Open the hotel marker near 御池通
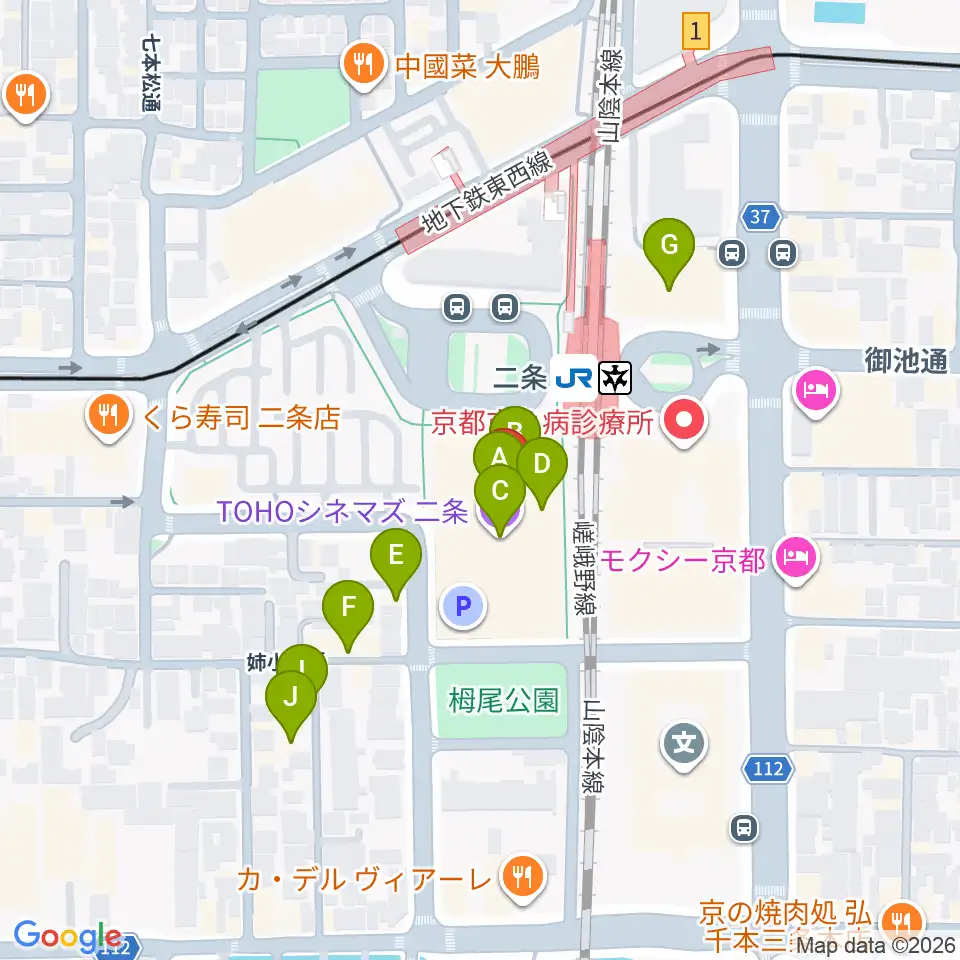This screenshot has height=960, width=960. (x=816, y=391)
